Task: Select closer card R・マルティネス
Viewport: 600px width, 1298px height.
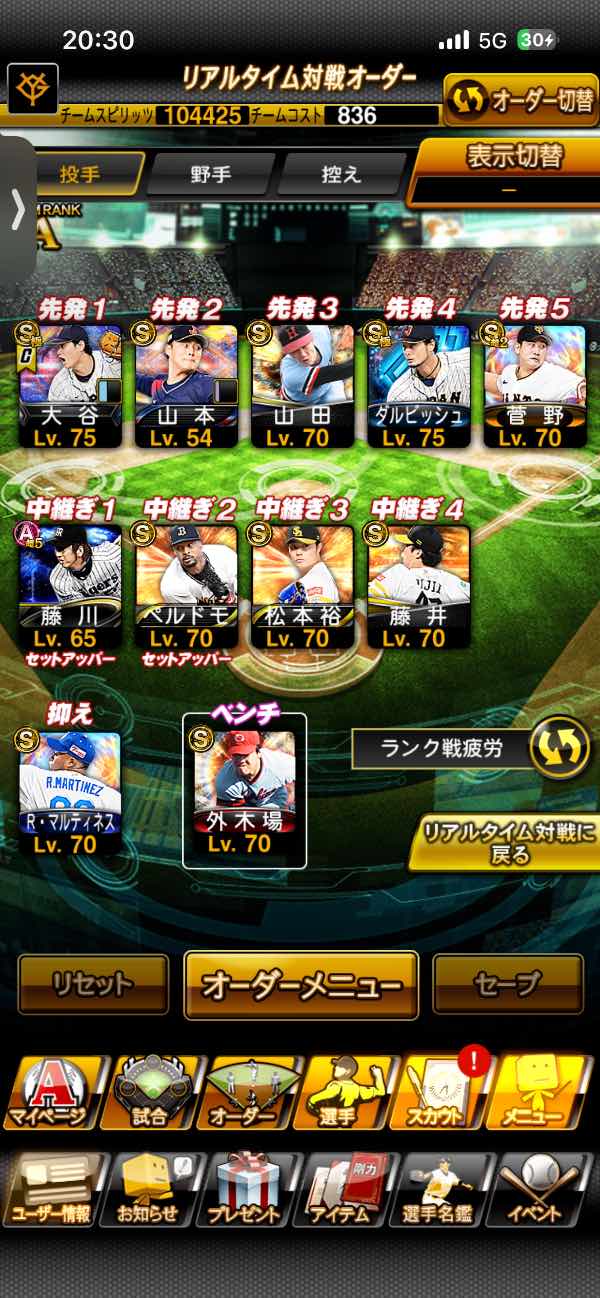Action: point(70,792)
